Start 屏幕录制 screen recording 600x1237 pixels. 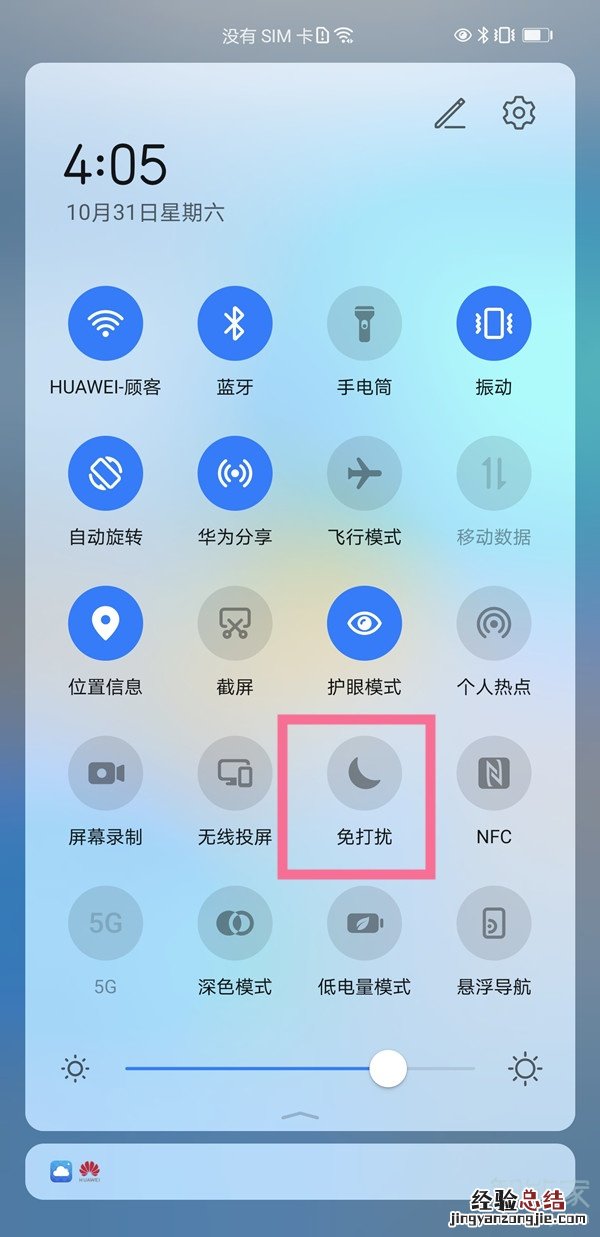pos(105,773)
